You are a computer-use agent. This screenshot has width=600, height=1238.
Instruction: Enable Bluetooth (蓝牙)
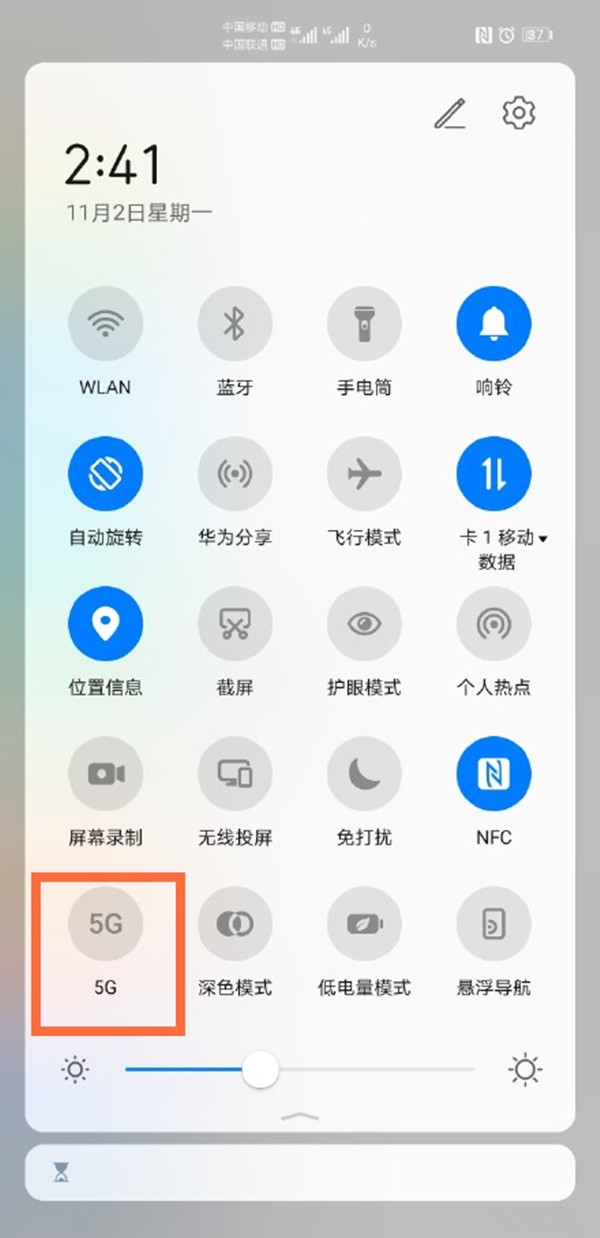234,324
